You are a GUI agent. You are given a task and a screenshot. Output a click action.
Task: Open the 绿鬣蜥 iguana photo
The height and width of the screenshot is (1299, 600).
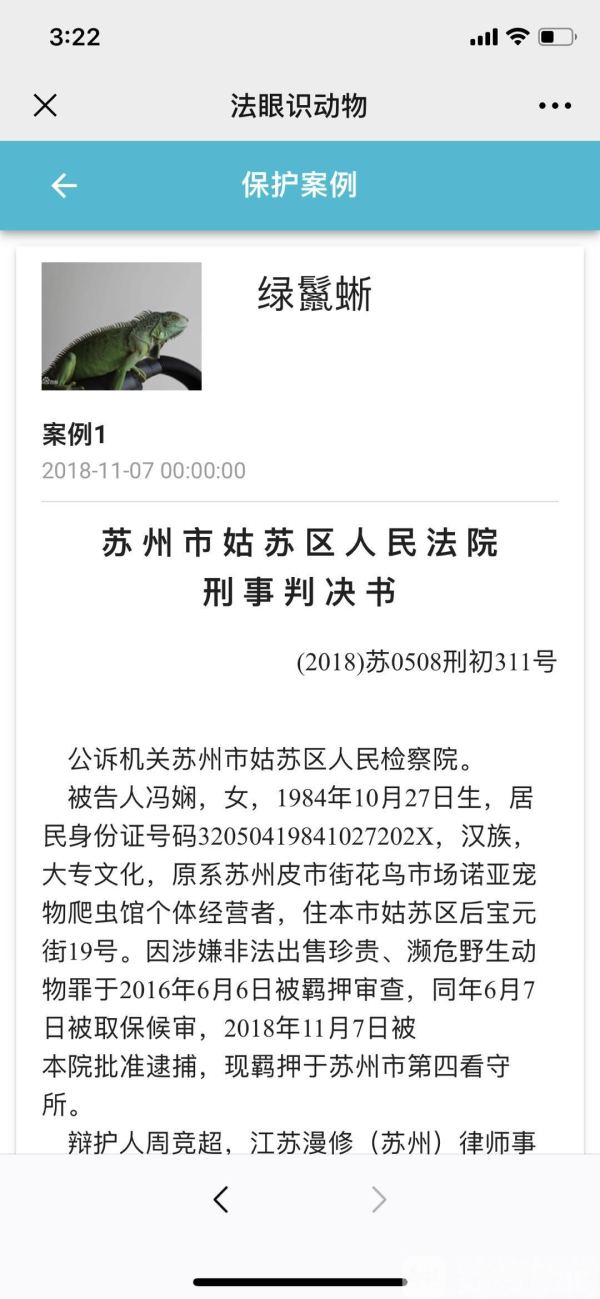tap(121, 326)
